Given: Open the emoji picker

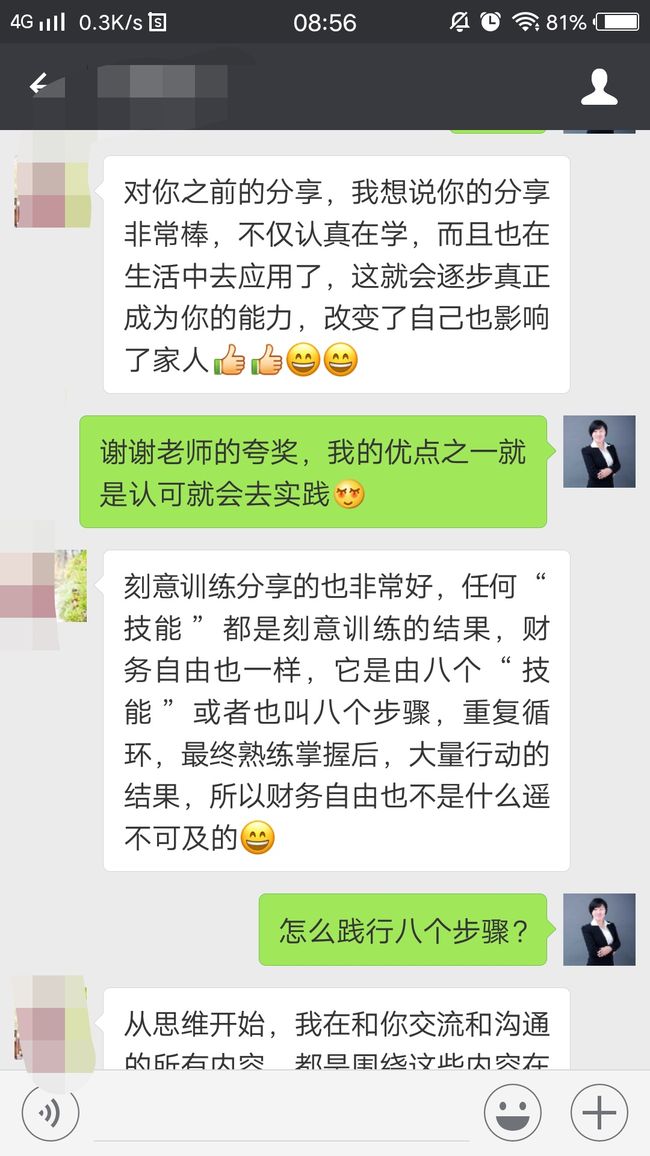Looking at the screenshot, I should coord(513,1113).
